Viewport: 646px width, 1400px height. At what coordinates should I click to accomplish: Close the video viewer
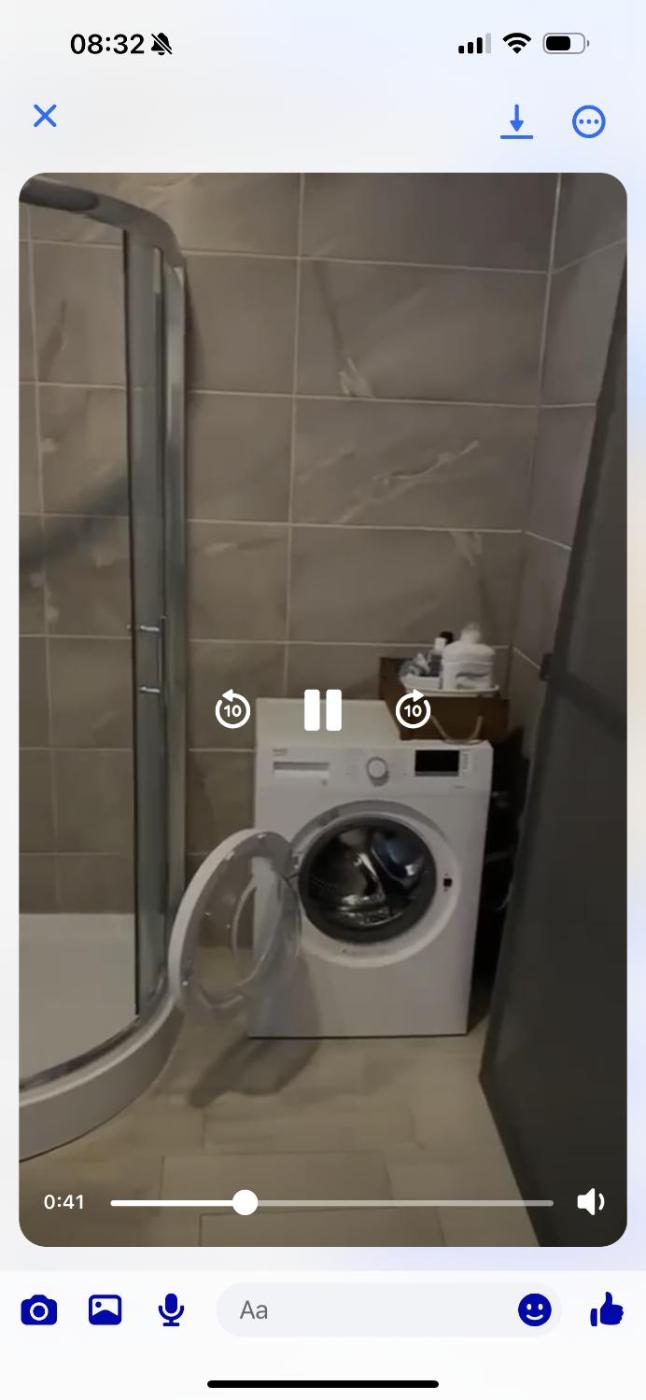[x=45, y=116]
